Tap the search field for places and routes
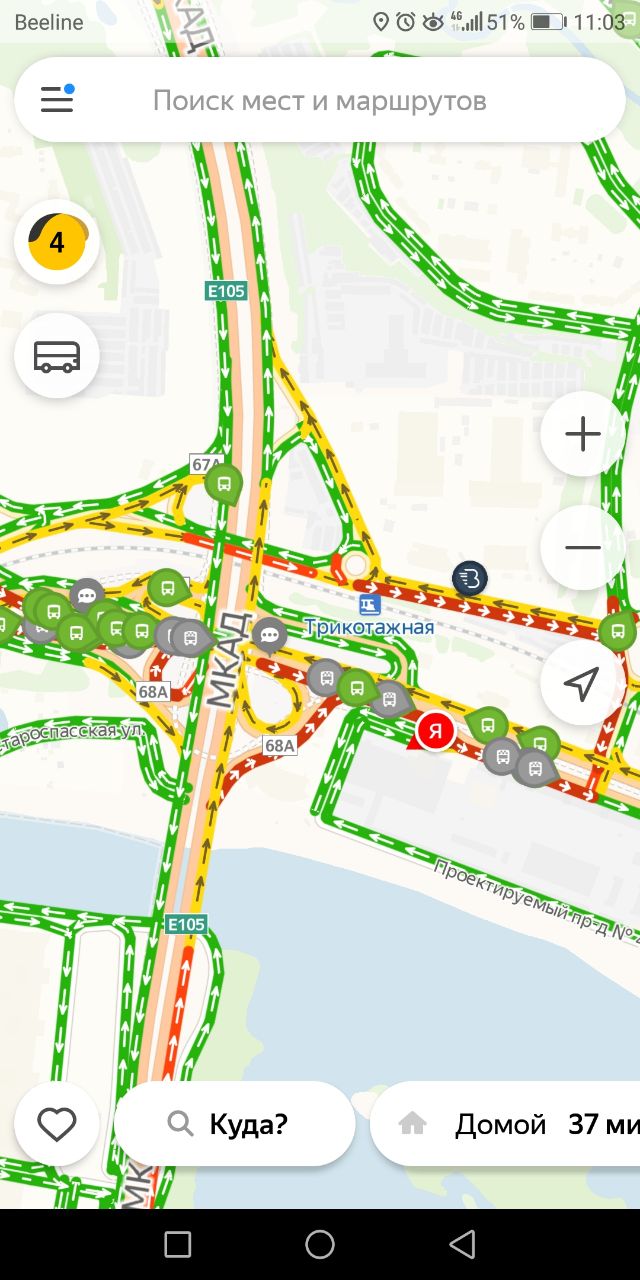The width and height of the screenshot is (640, 1280). tap(319, 100)
